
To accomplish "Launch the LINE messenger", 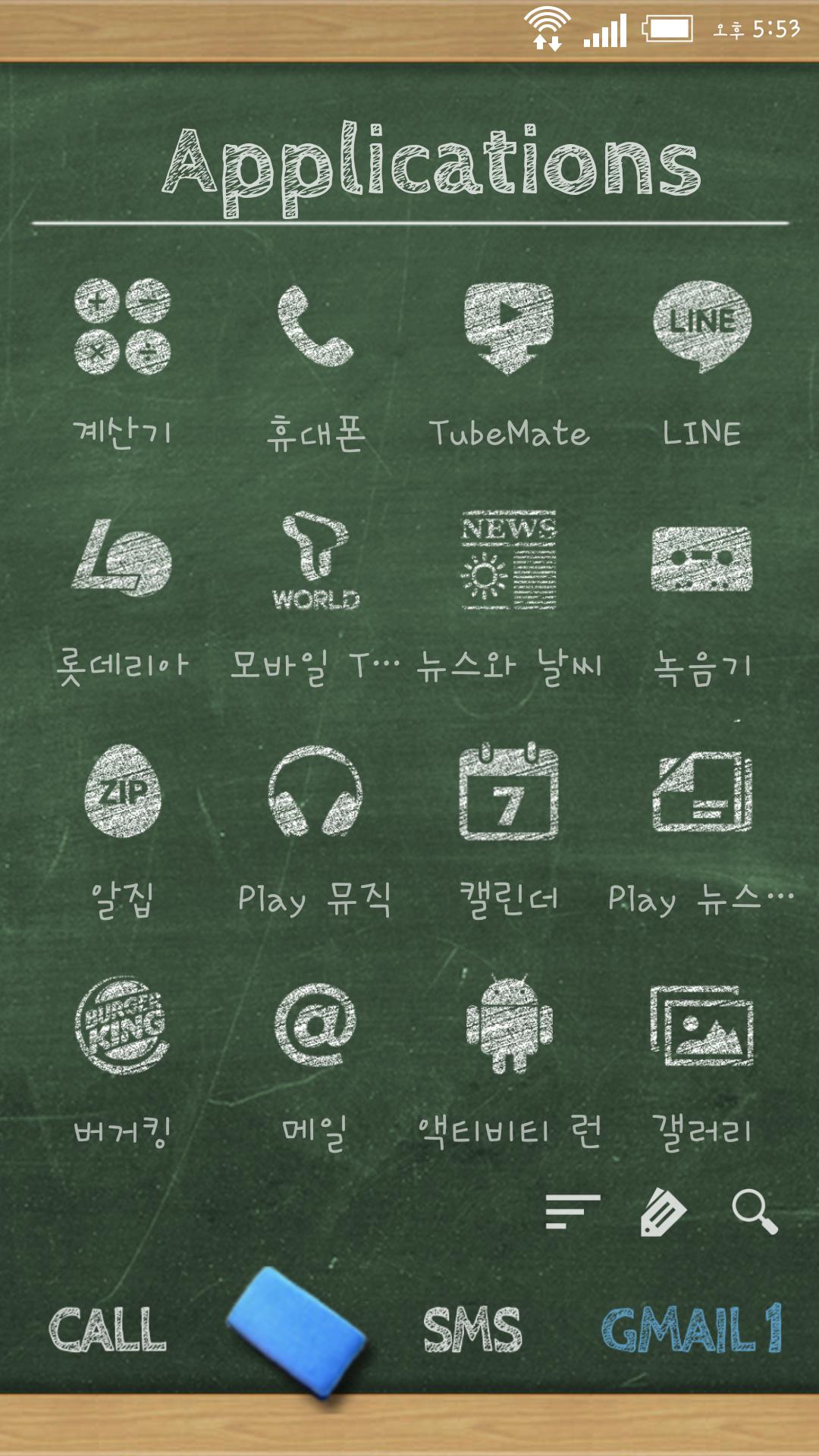I will coord(701,328).
